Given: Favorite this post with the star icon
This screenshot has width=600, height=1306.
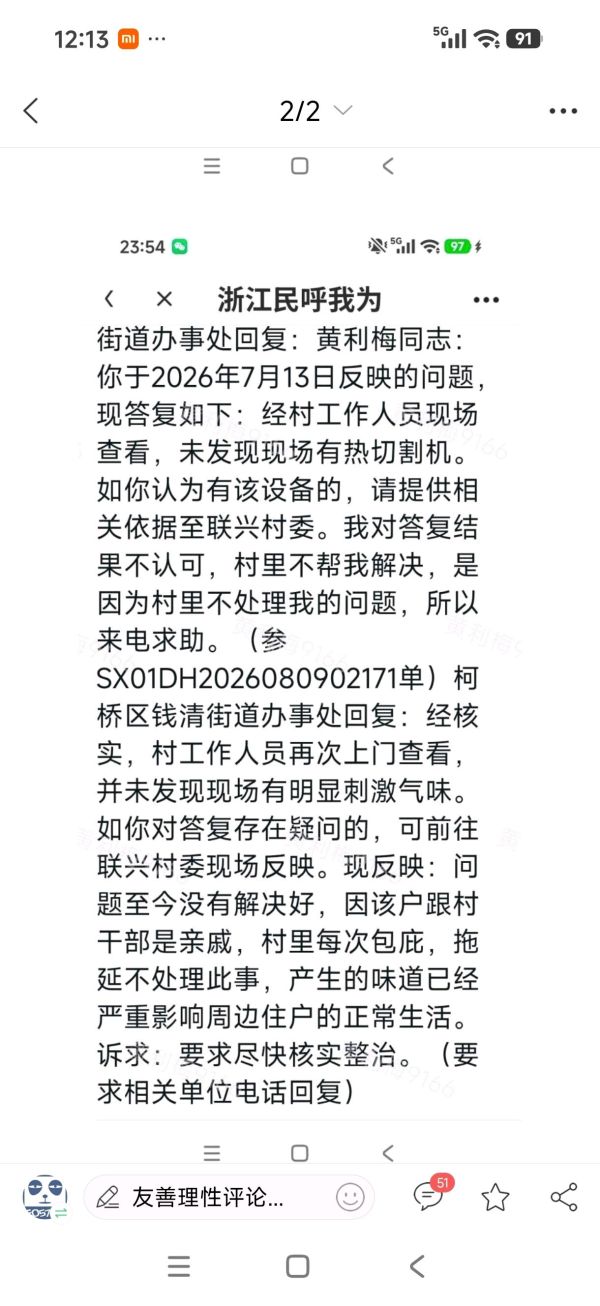Looking at the screenshot, I should (x=495, y=1197).
